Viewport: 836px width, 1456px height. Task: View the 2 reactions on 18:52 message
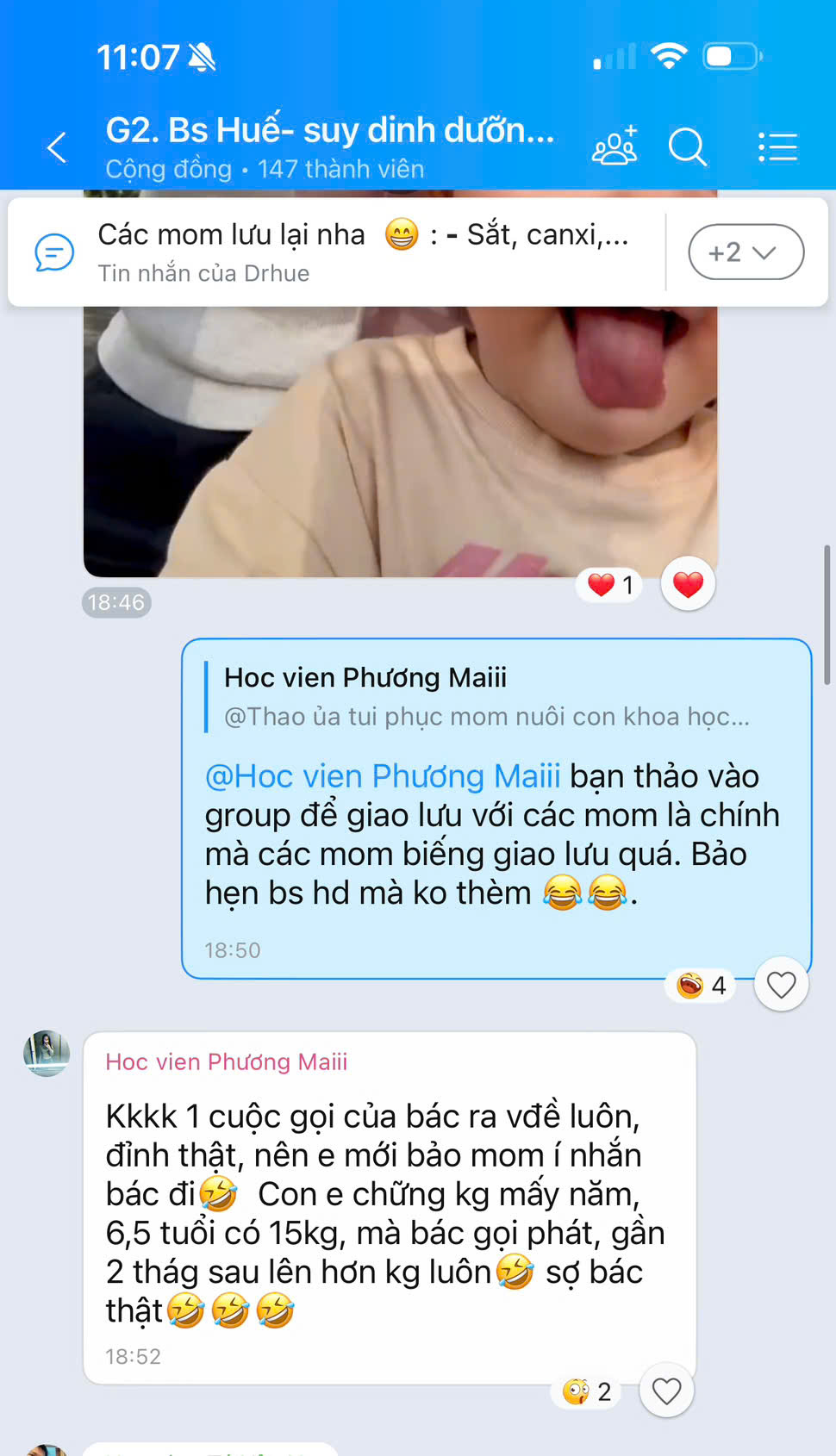pos(587,1391)
